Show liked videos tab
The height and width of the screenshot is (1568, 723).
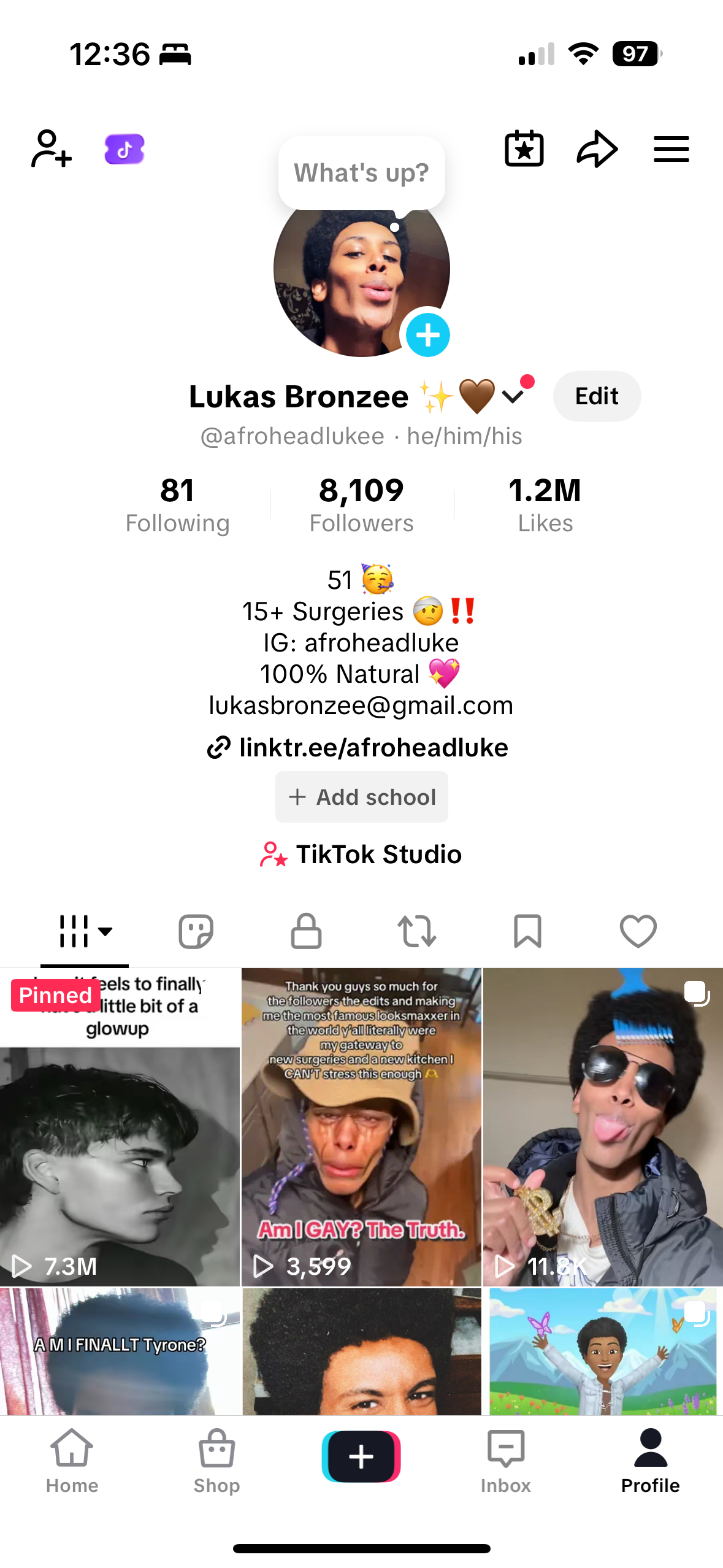638,931
